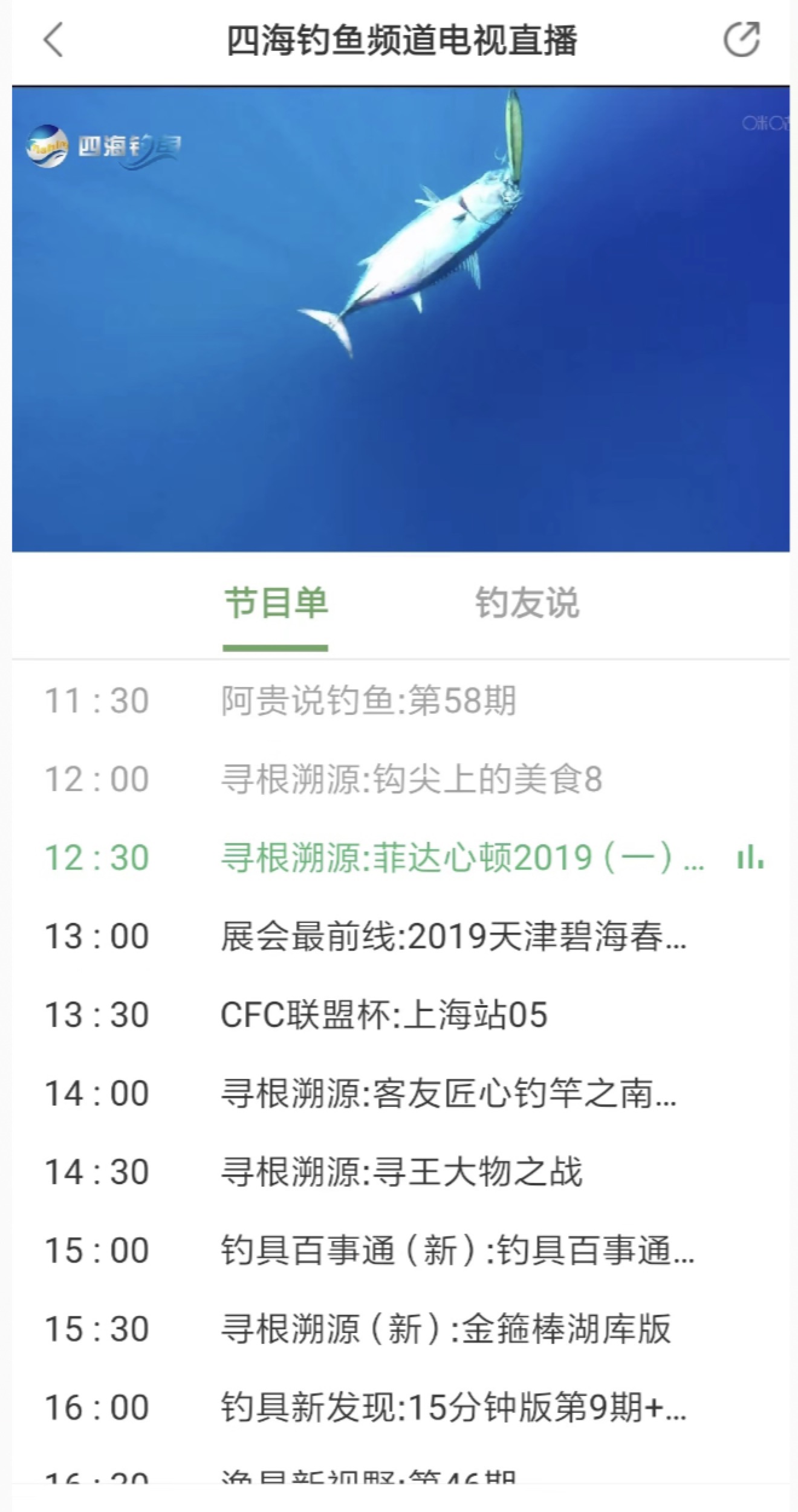Screen dimensions: 798x1512
Task: Go back using the top-left arrow
Action: [53, 40]
